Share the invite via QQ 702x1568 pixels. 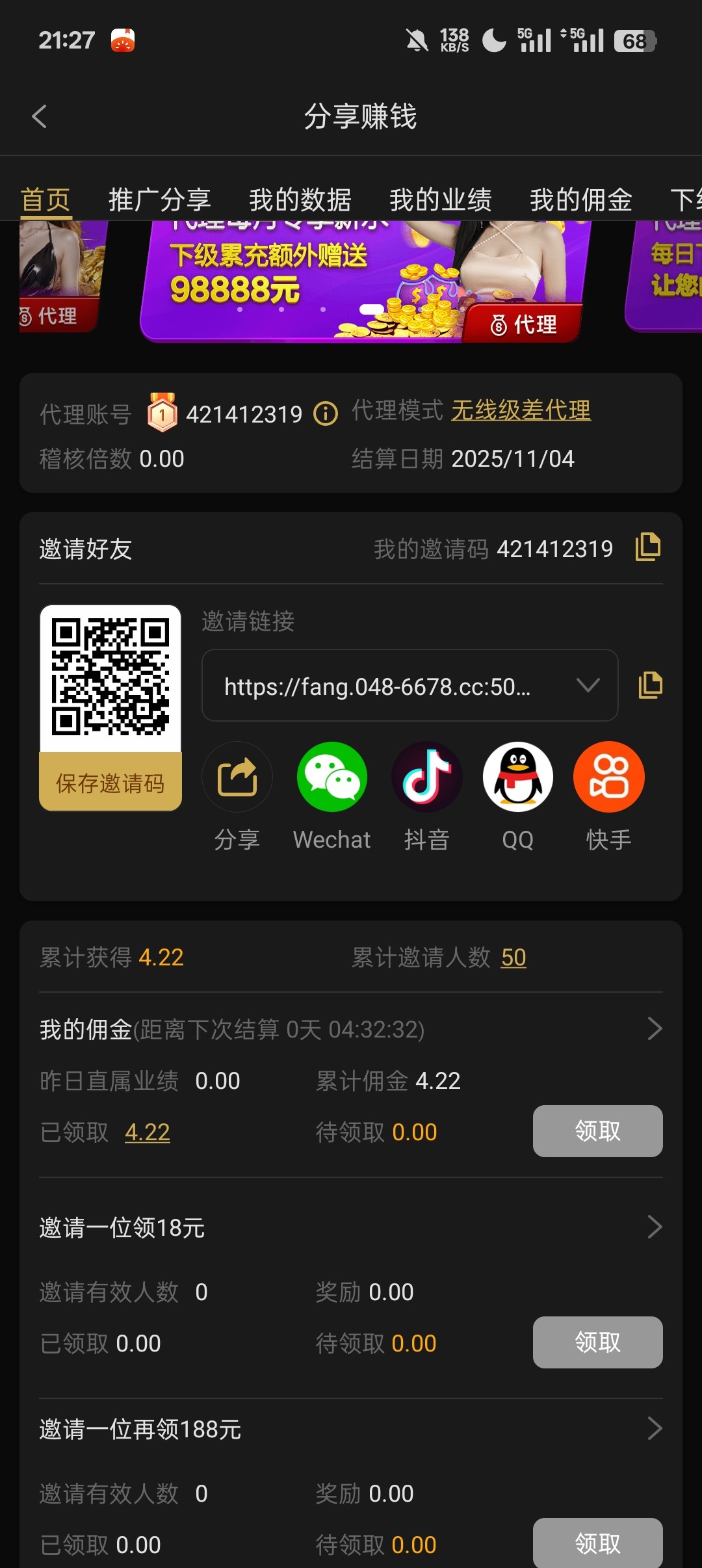[518, 777]
